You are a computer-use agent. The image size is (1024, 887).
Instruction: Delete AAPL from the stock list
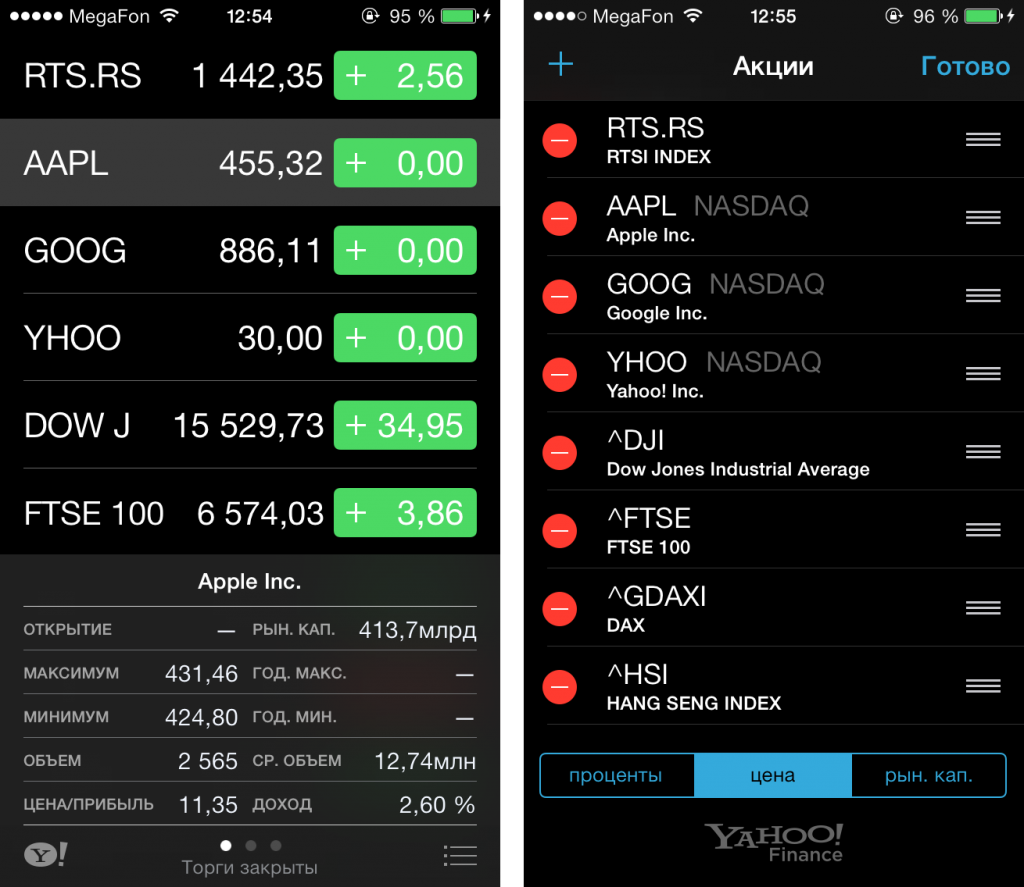[560, 218]
